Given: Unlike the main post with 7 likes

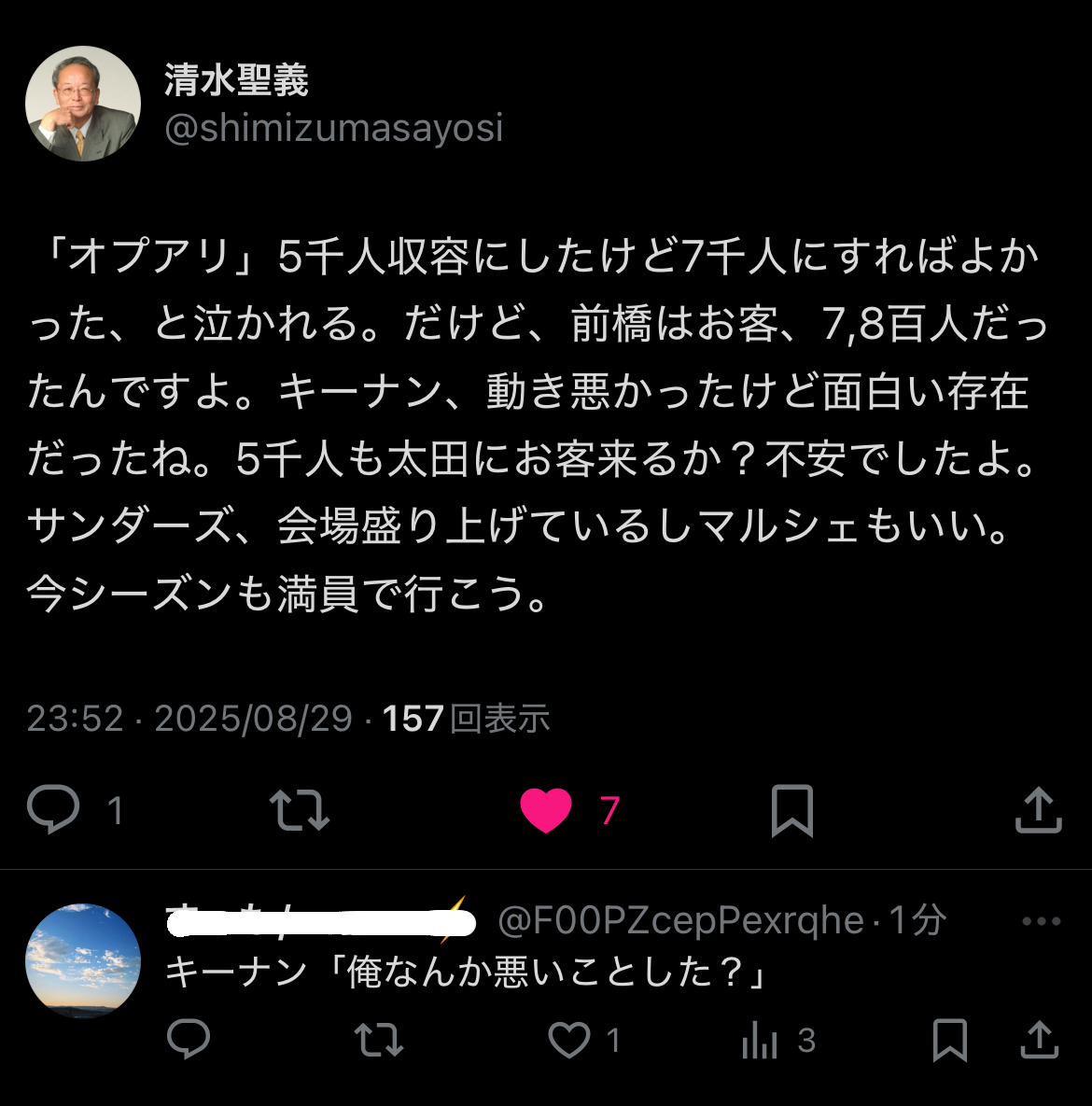Looking at the screenshot, I should (546, 810).
